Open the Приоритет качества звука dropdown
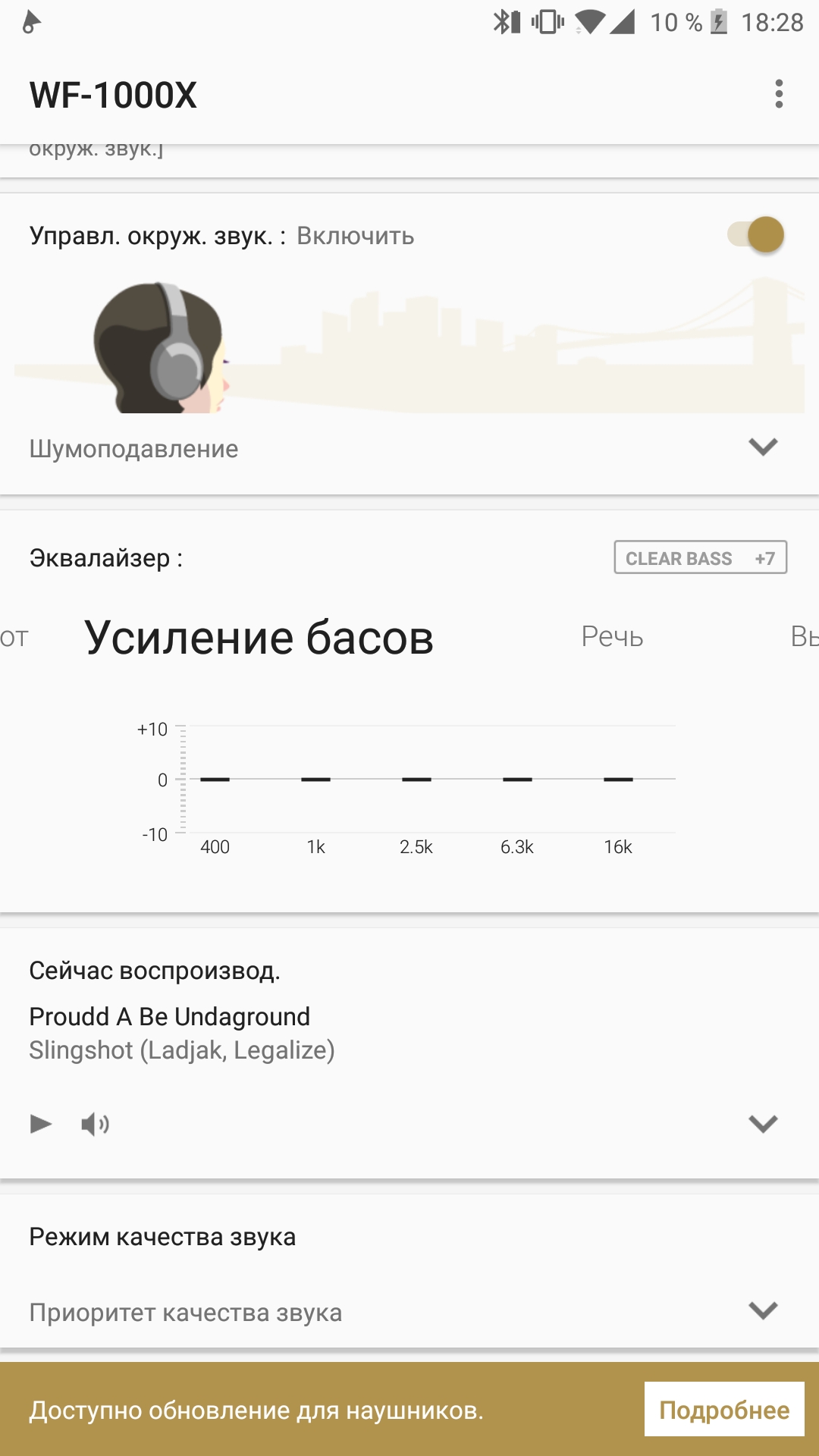 coord(409,1312)
